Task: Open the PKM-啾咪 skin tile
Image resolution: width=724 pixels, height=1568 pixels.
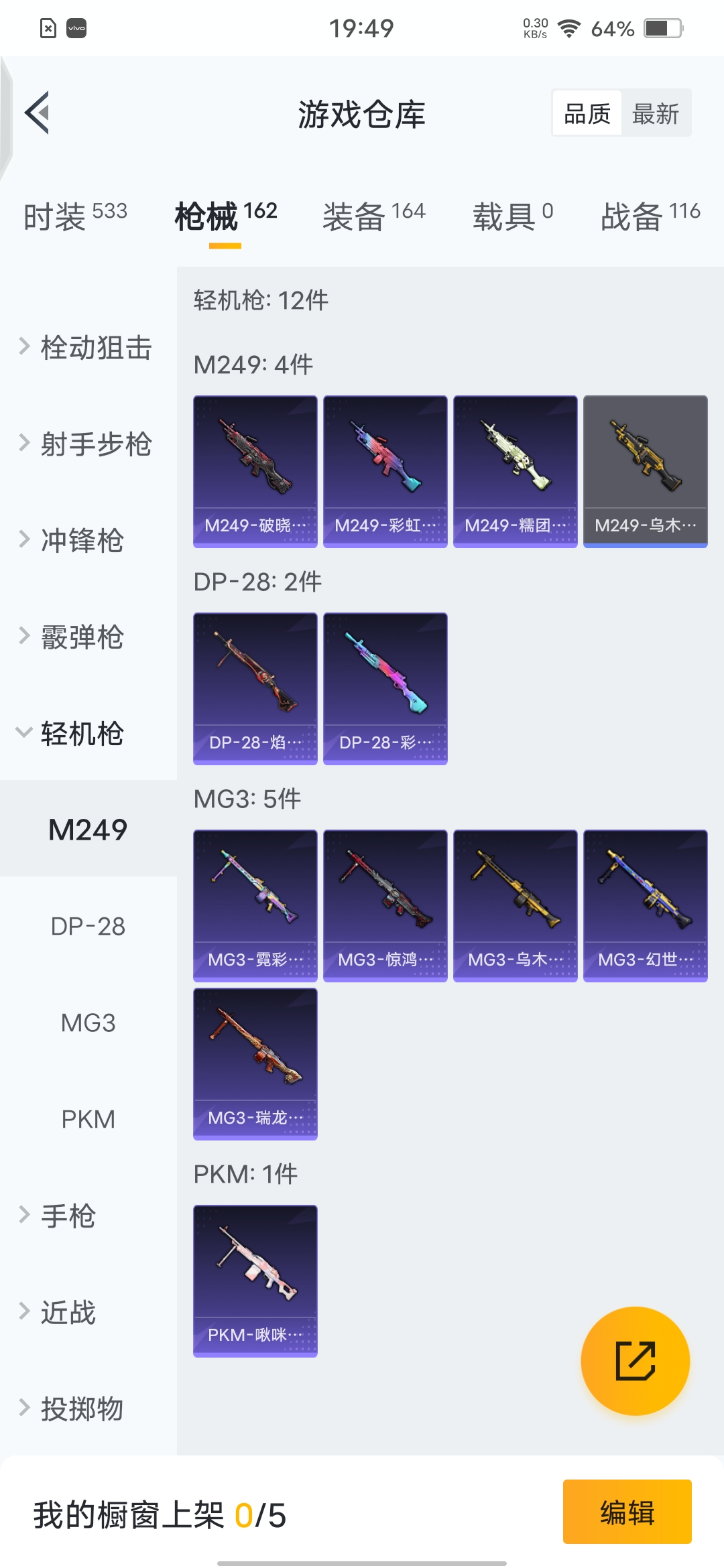Action: pos(255,1281)
